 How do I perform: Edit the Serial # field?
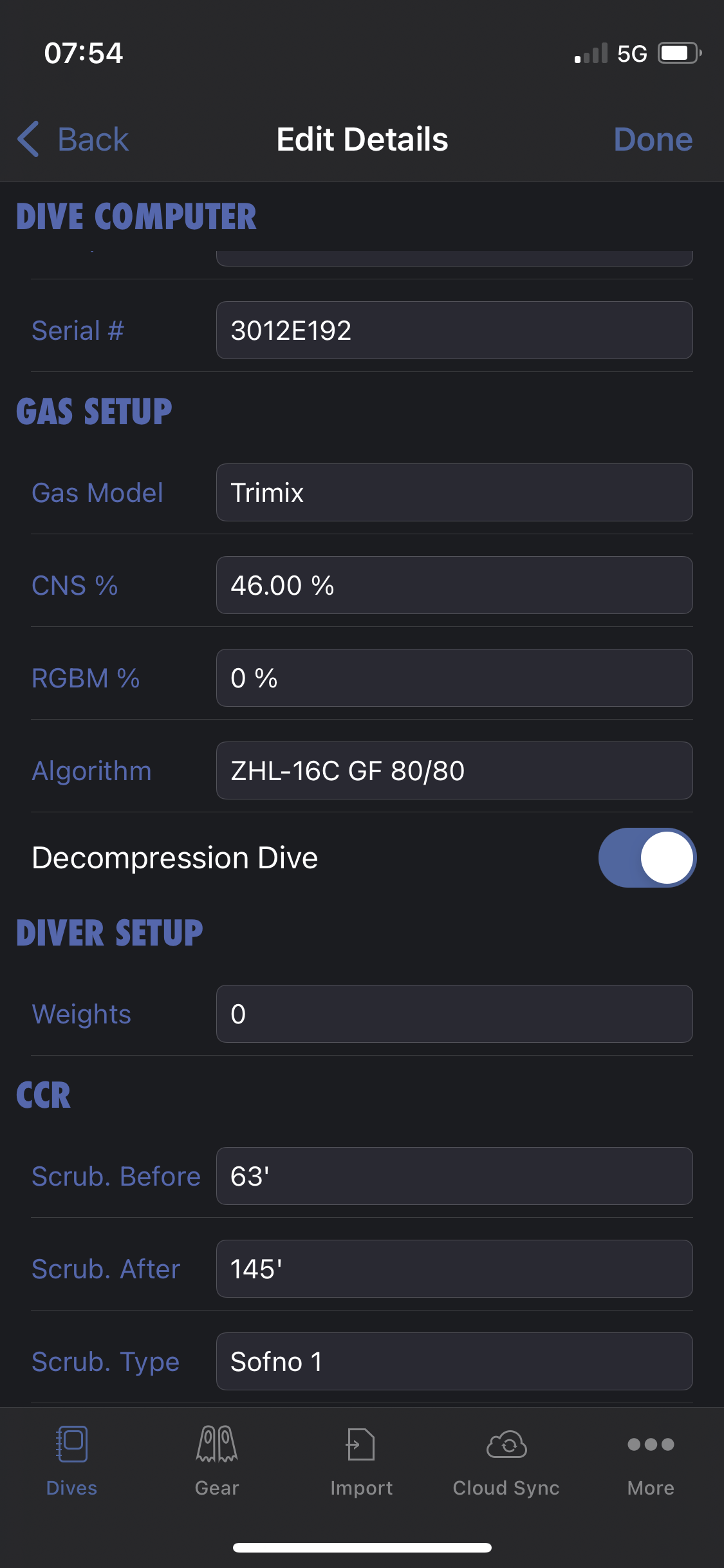pyautogui.click(x=454, y=330)
